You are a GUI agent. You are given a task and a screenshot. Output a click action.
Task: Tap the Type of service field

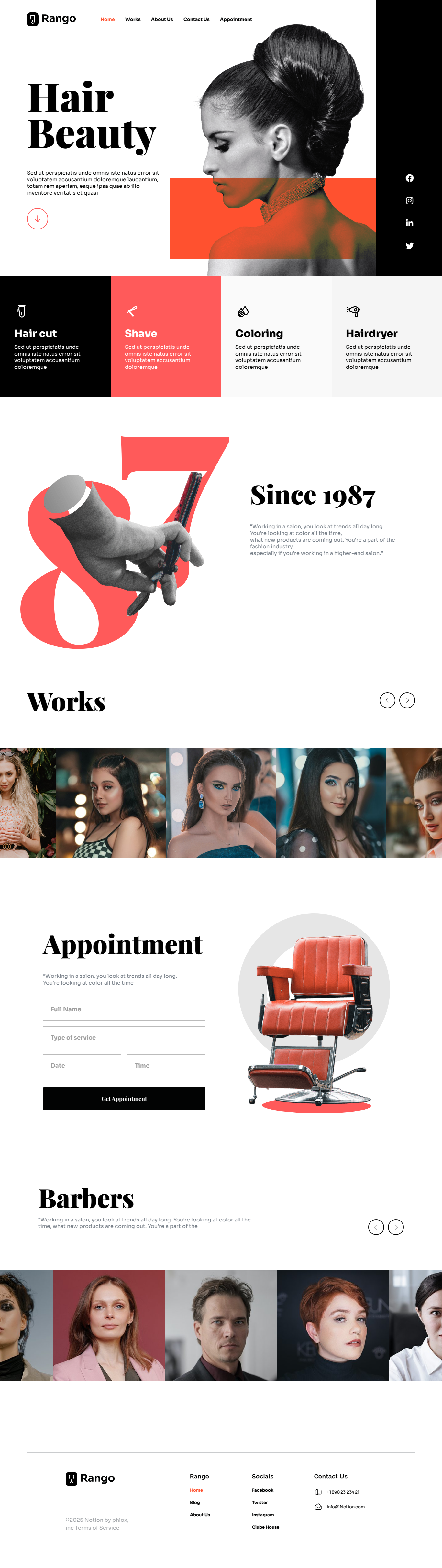tap(124, 1037)
